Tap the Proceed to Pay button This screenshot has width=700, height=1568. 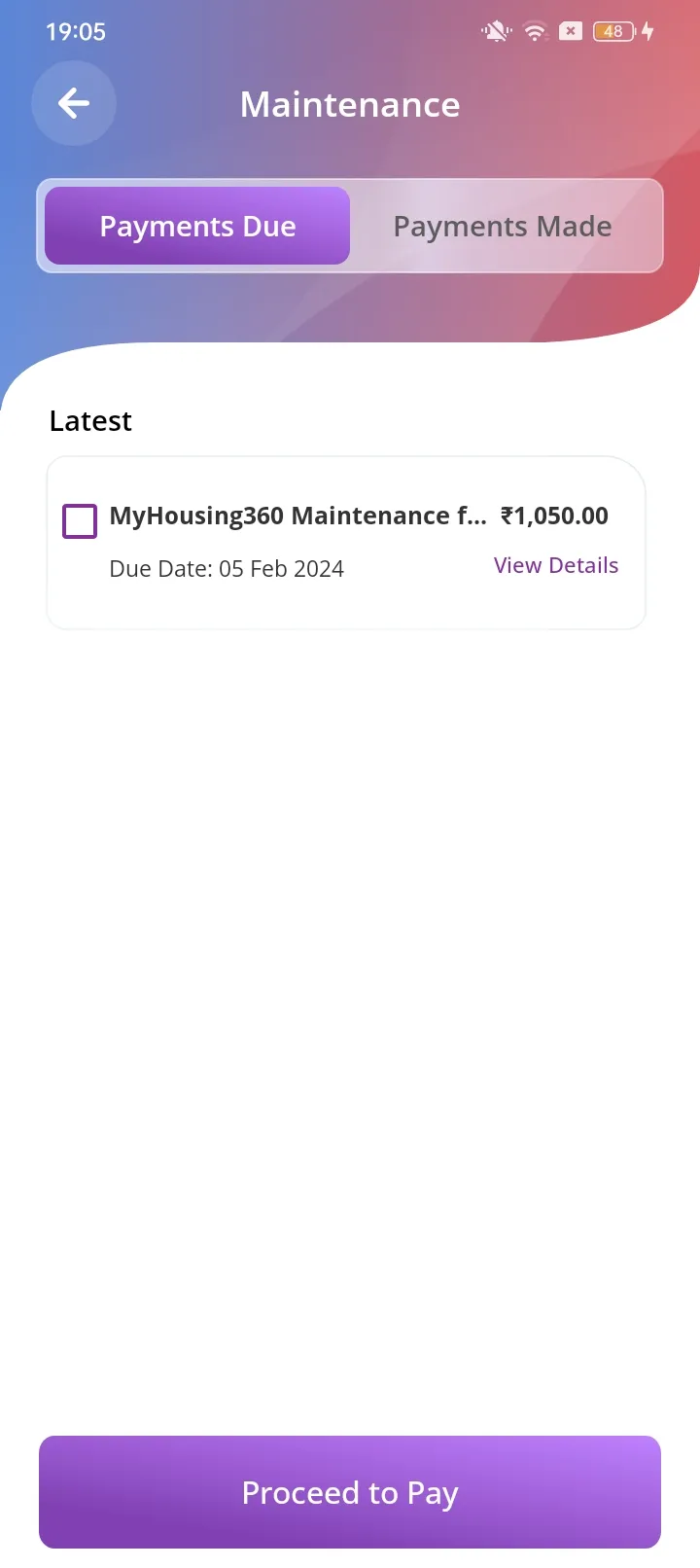tap(350, 1492)
